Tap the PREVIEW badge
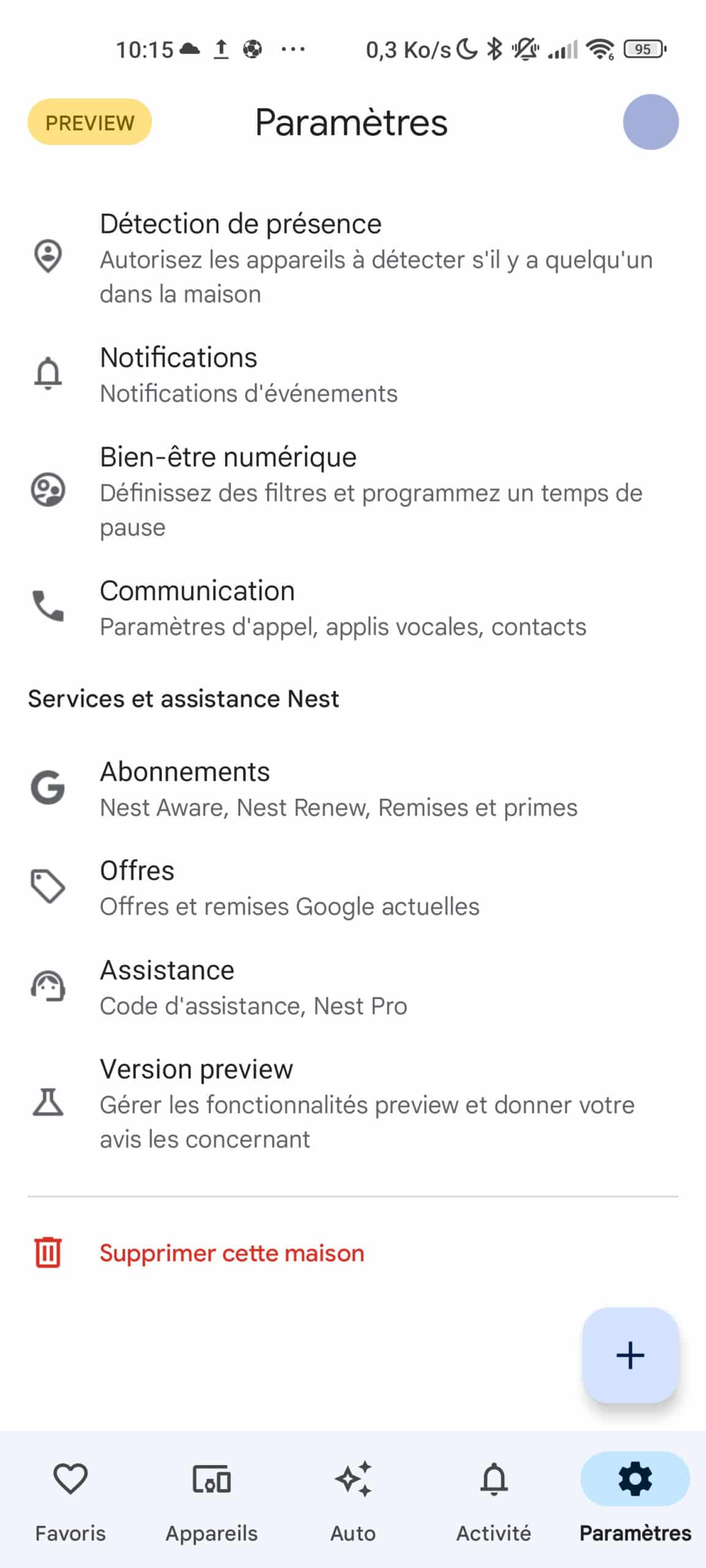The height and width of the screenshot is (1568, 706). pyautogui.click(x=89, y=122)
